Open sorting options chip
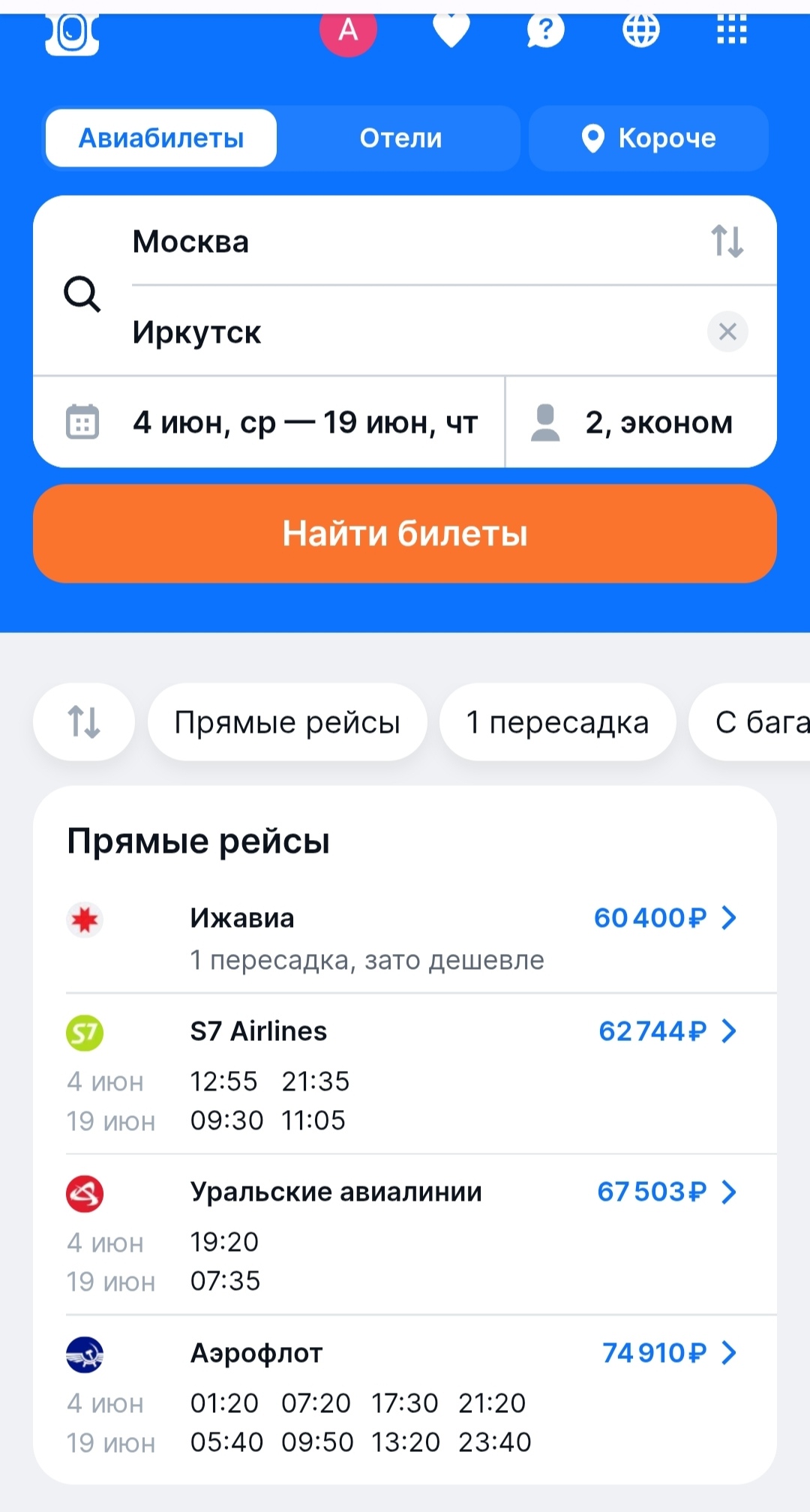Image resolution: width=810 pixels, height=1512 pixels. 84,722
